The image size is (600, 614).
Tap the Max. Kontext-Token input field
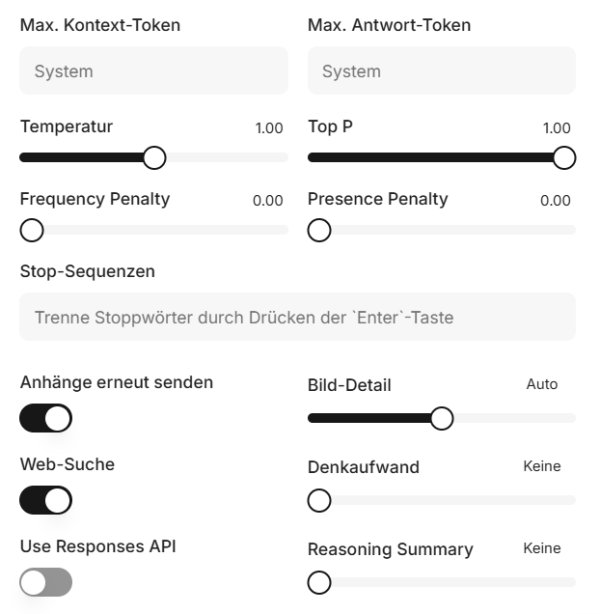tap(153, 71)
